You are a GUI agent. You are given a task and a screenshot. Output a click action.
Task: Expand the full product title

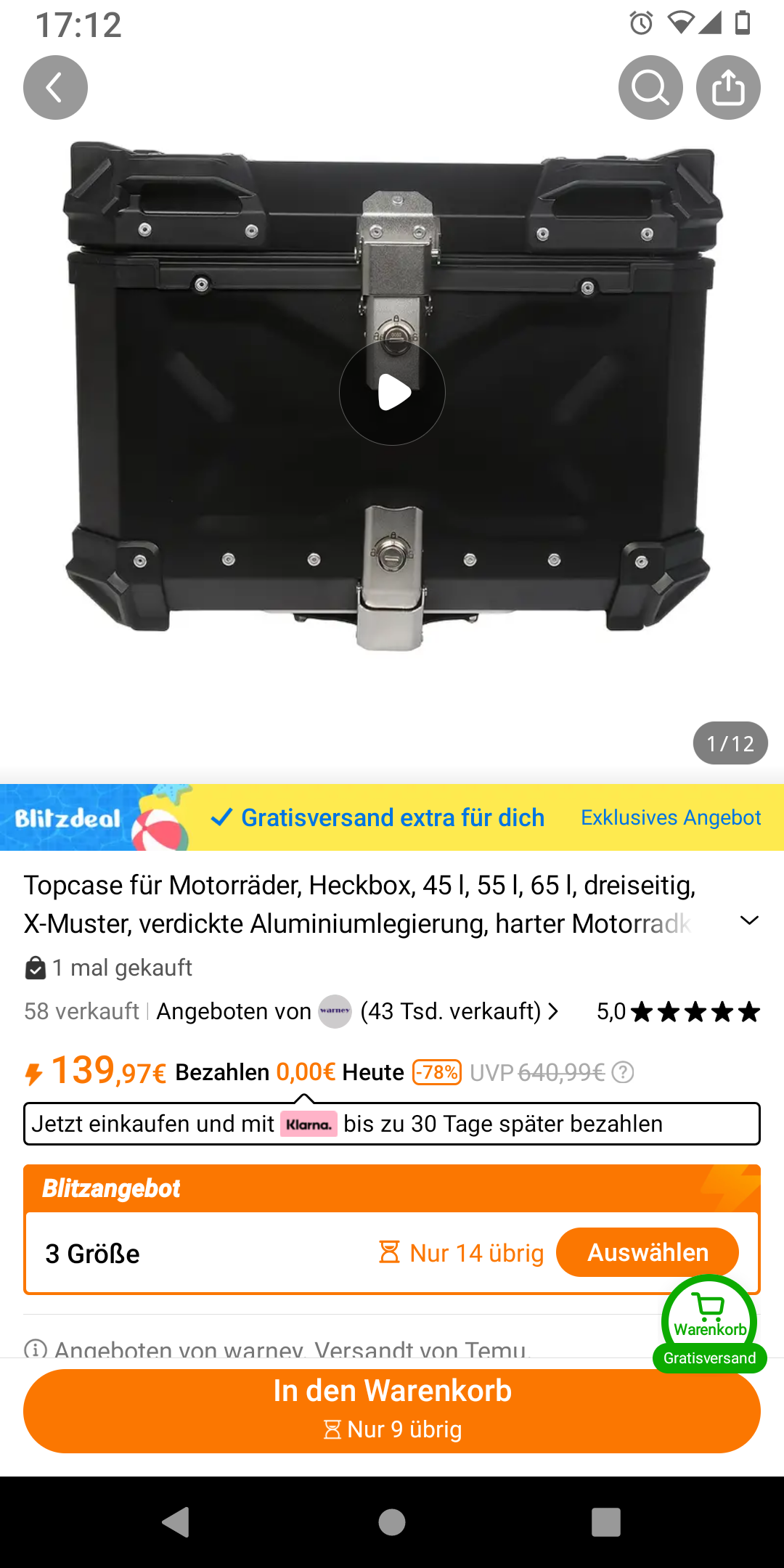[749, 920]
